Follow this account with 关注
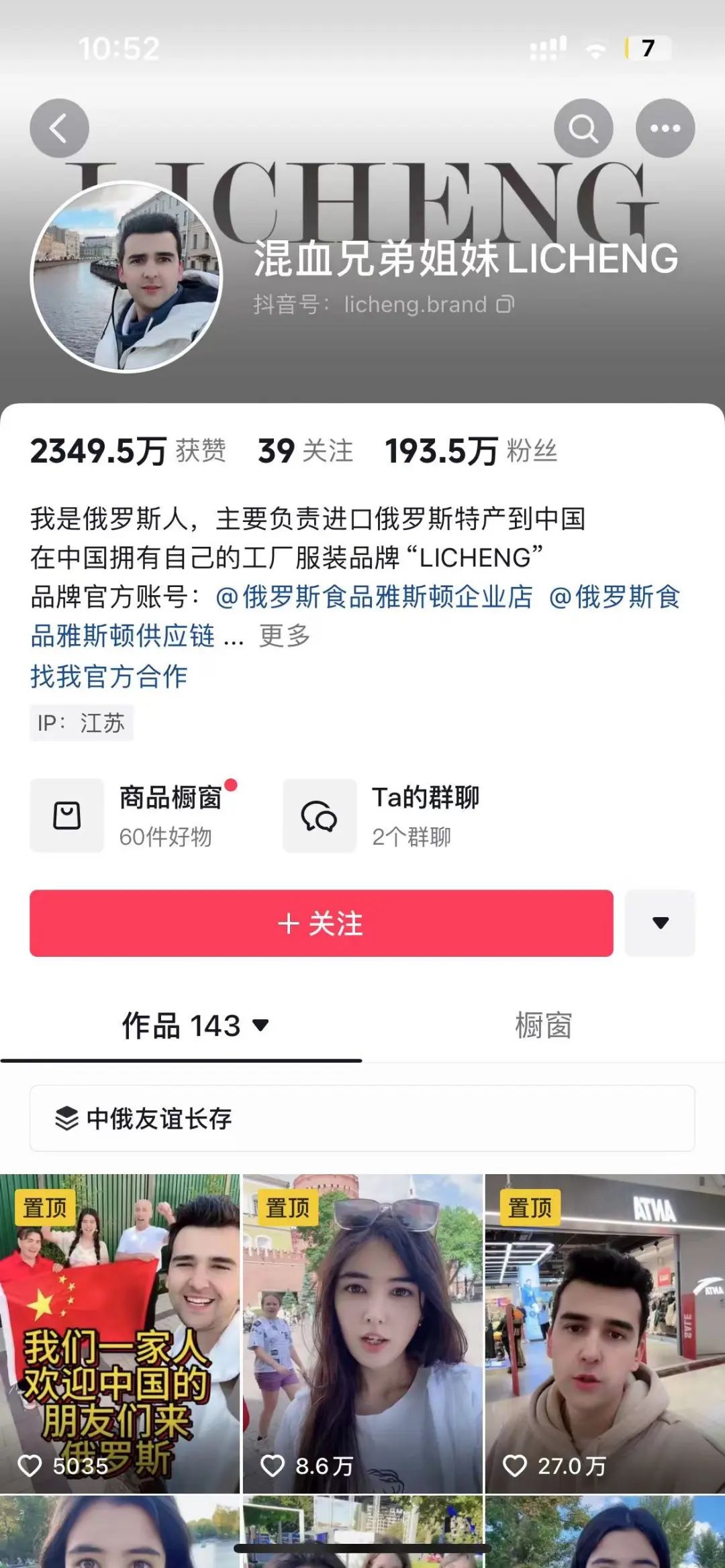 (x=321, y=923)
